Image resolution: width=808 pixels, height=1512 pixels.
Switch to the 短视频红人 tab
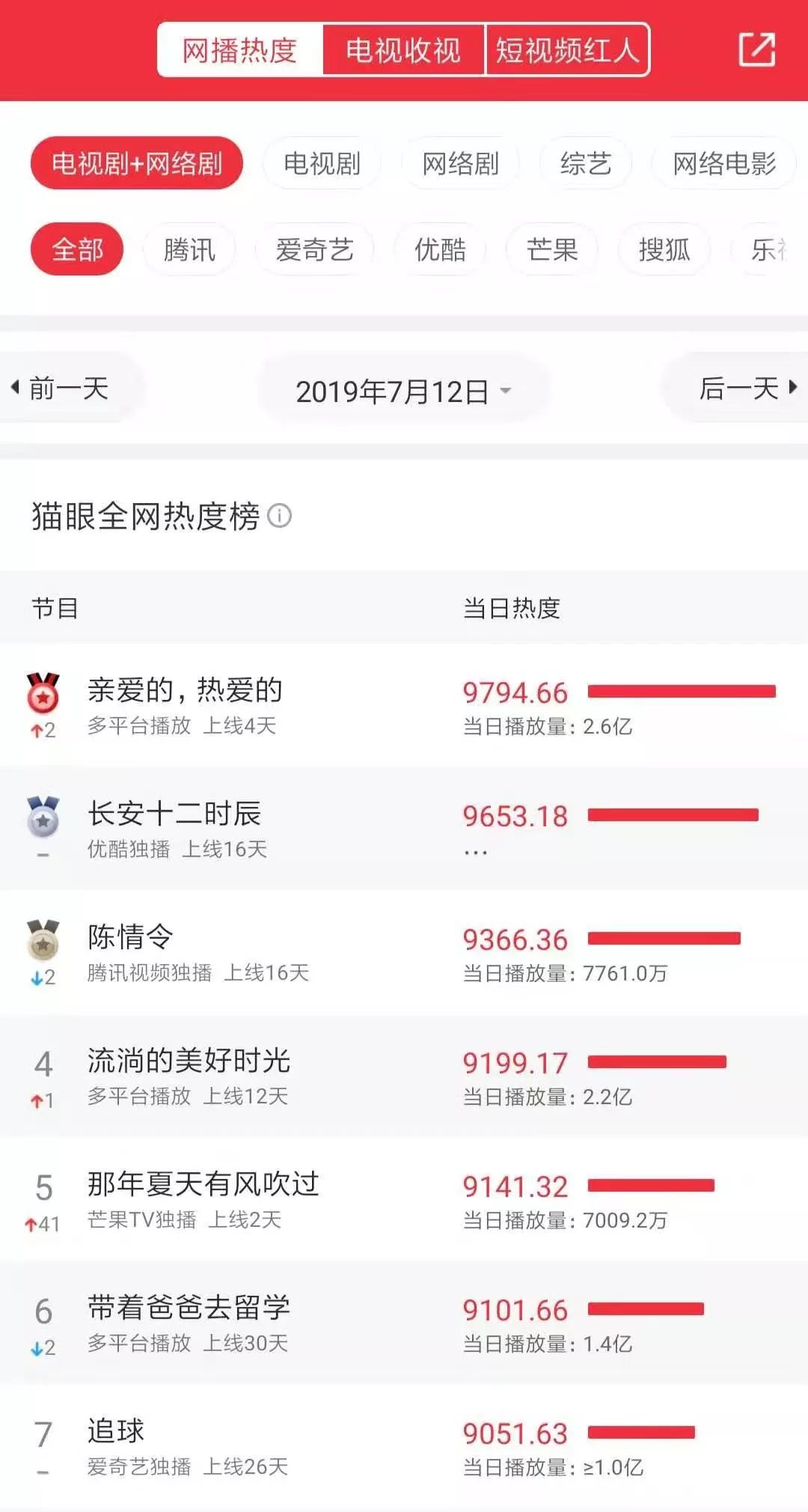tap(567, 50)
